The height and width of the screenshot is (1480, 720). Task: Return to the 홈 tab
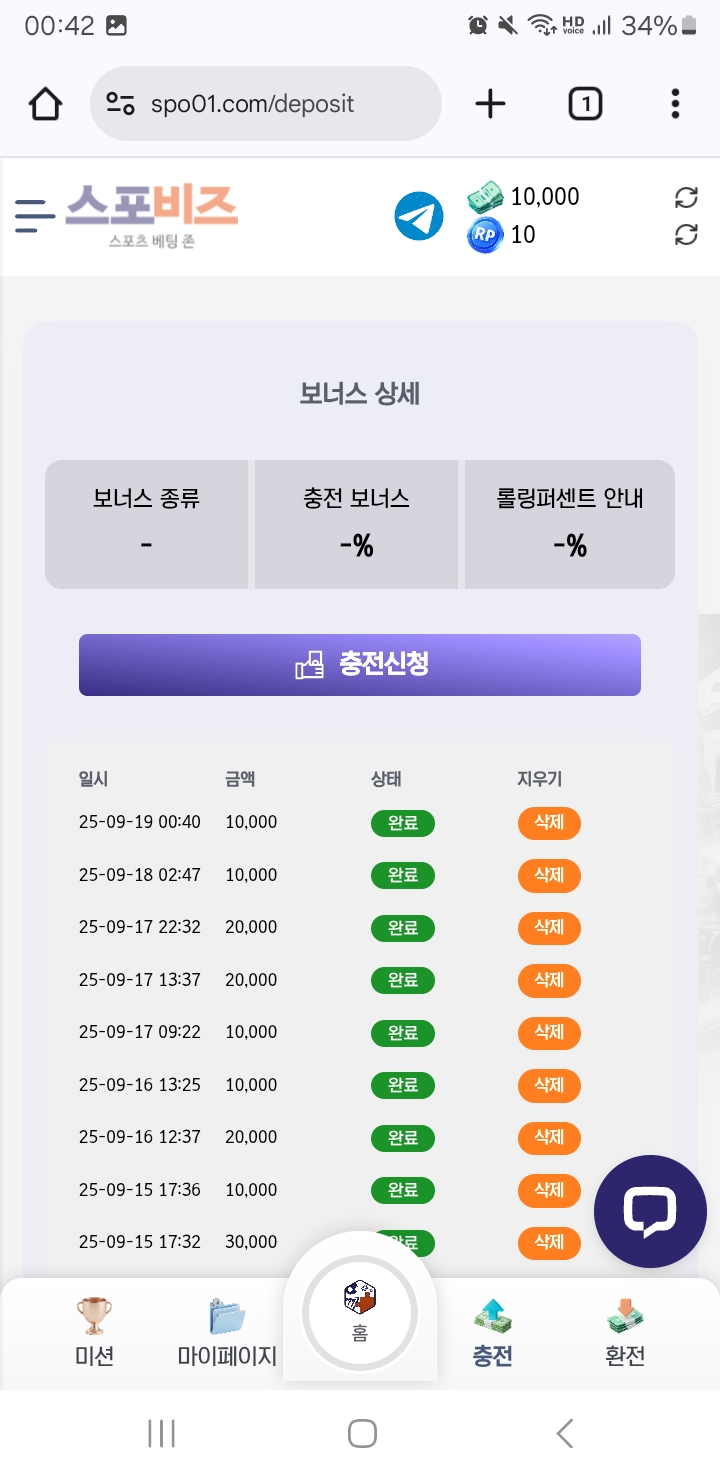(360, 1318)
